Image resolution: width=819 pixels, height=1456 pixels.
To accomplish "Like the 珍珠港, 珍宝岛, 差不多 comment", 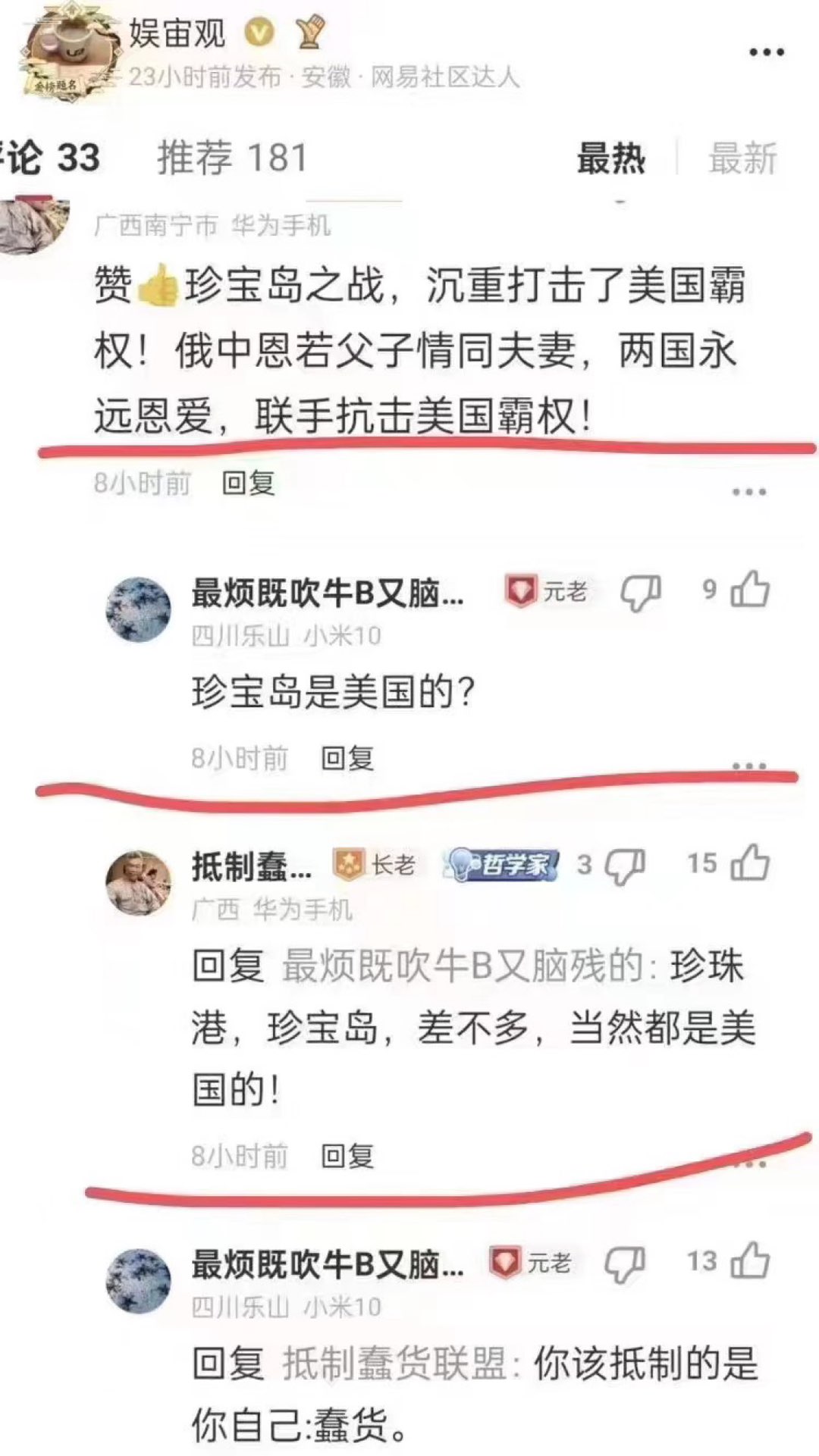I will tap(750, 863).
